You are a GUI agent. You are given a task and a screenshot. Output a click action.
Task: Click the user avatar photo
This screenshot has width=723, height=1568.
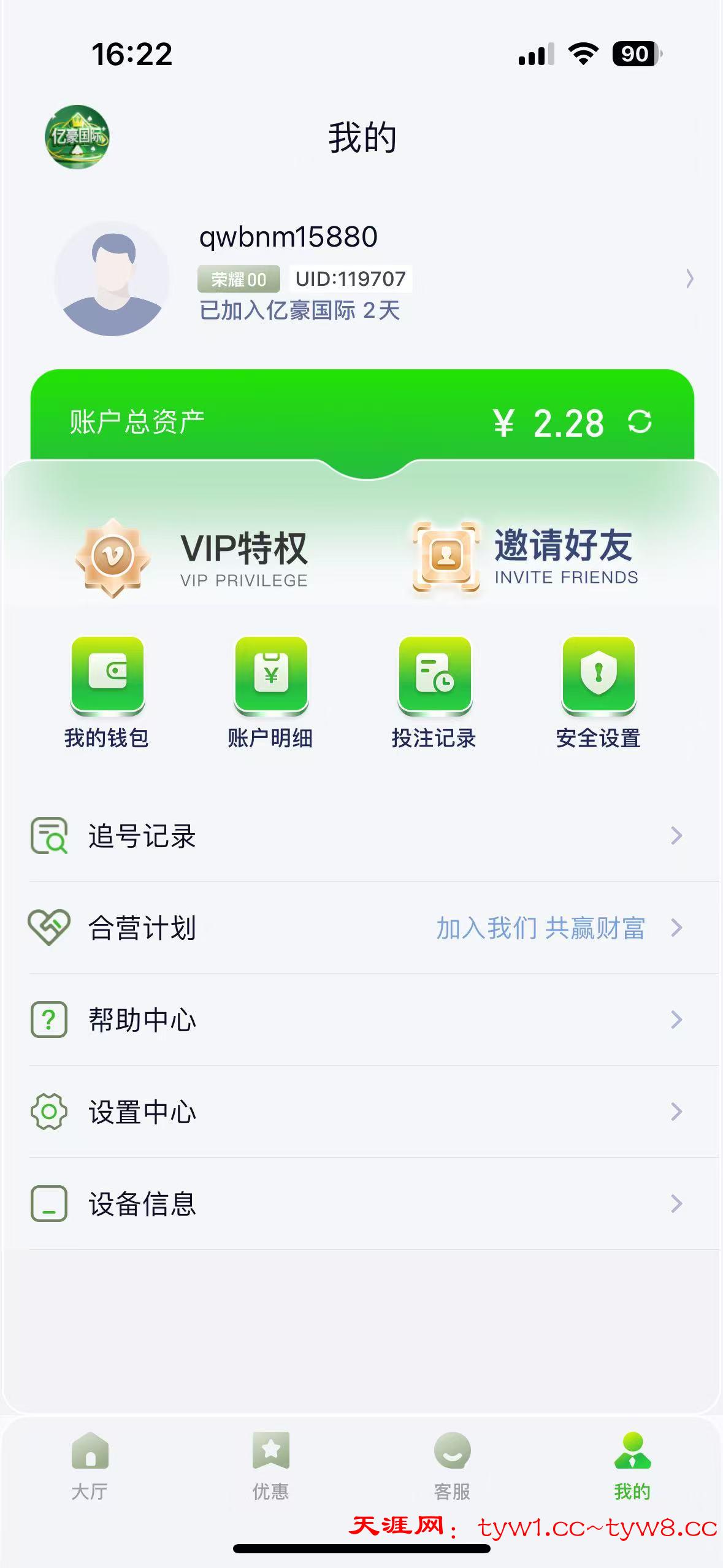click(x=113, y=279)
